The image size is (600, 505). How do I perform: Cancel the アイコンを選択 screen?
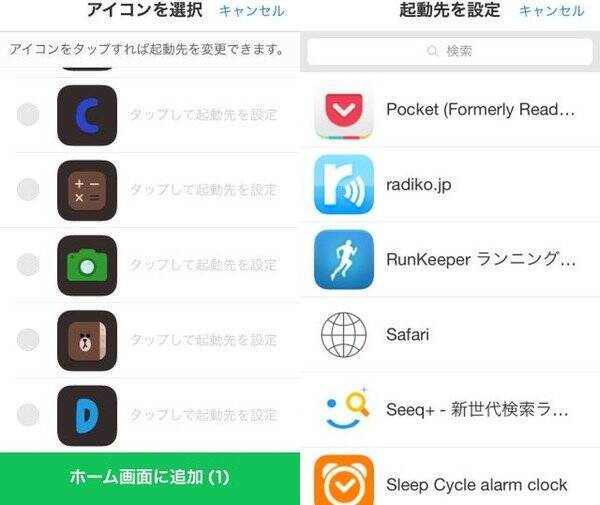(x=251, y=11)
